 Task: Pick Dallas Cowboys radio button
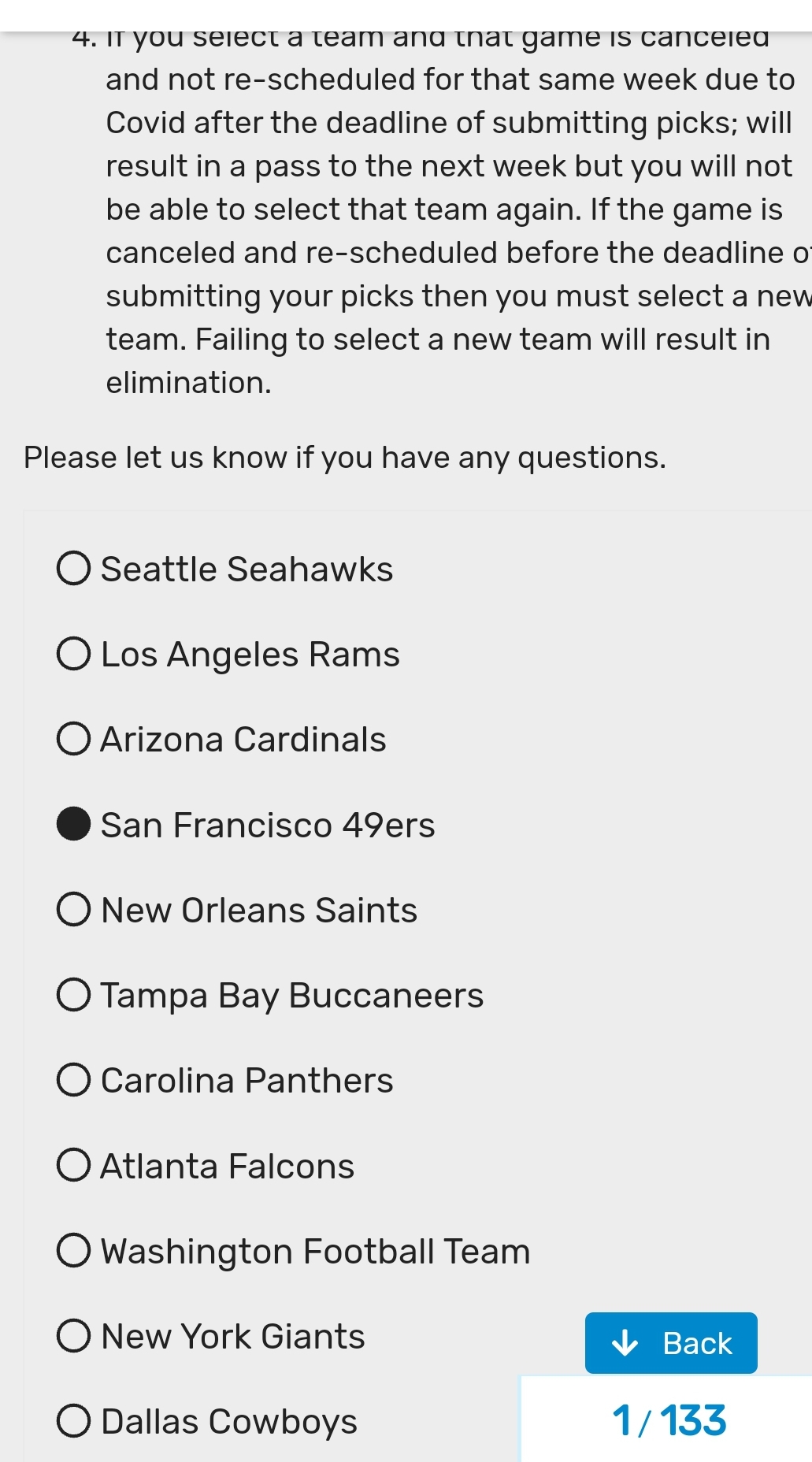[x=73, y=1421]
